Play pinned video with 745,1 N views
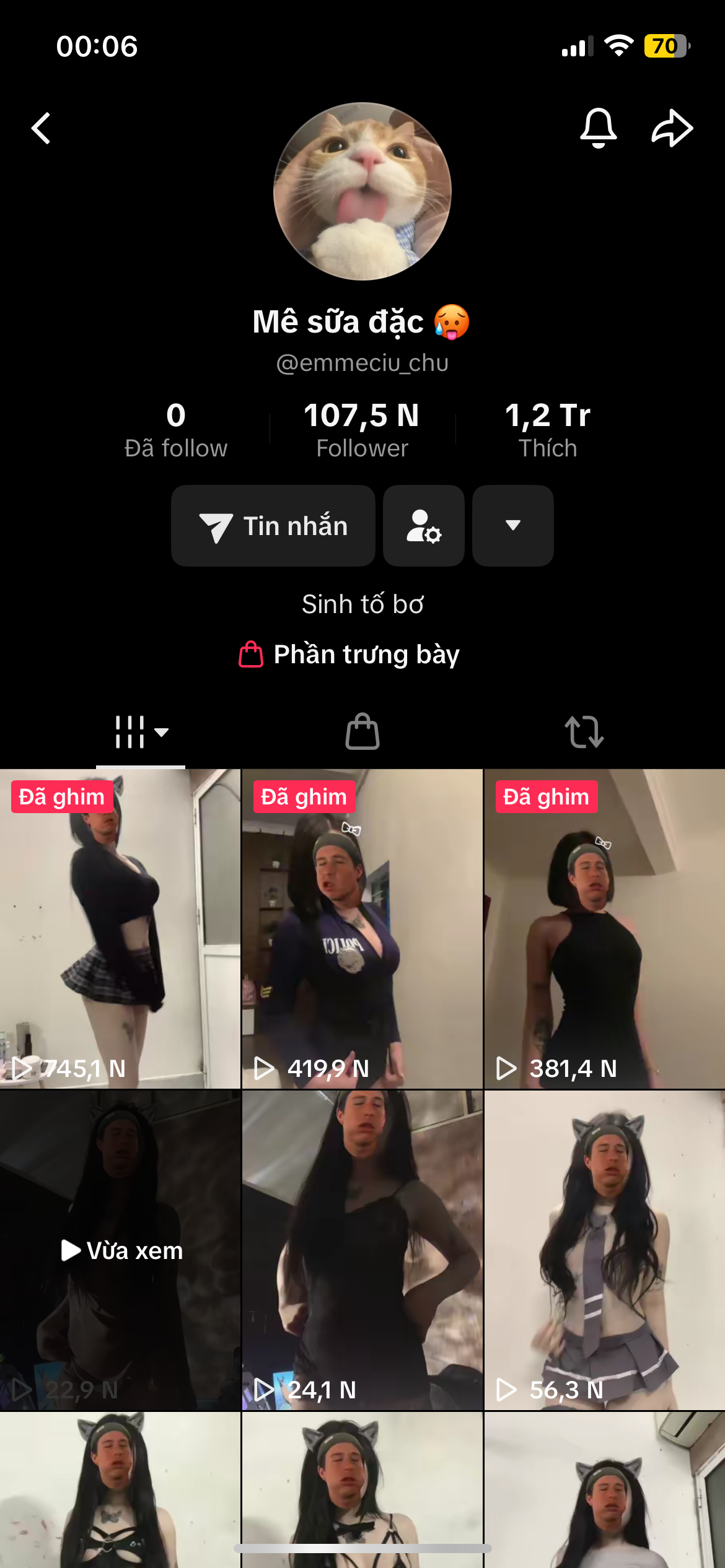Image resolution: width=725 pixels, height=1568 pixels. pyautogui.click(x=120, y=929)
